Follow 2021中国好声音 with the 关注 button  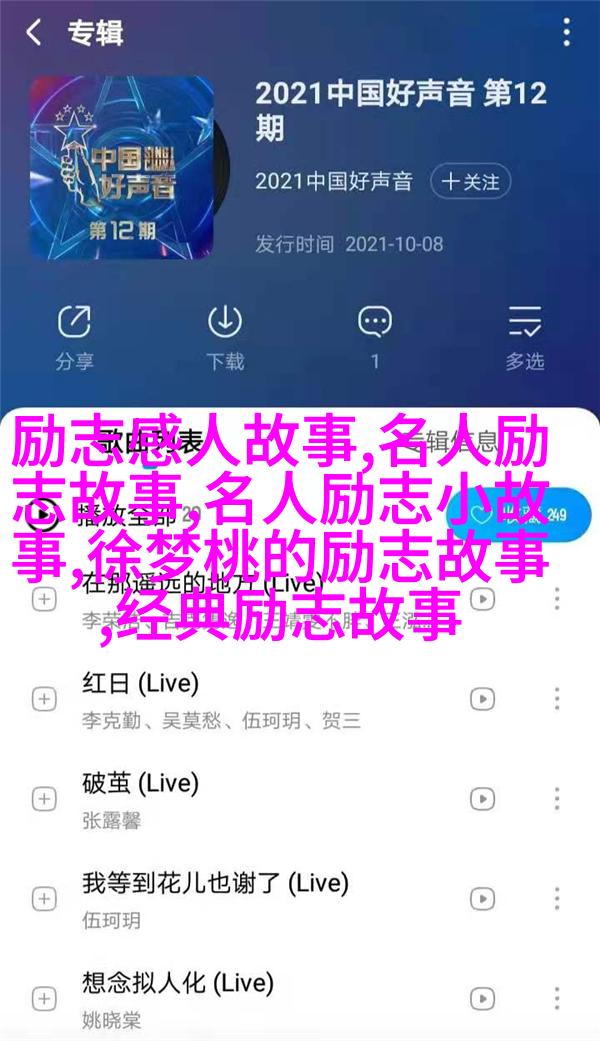click(x=471, y=182)
